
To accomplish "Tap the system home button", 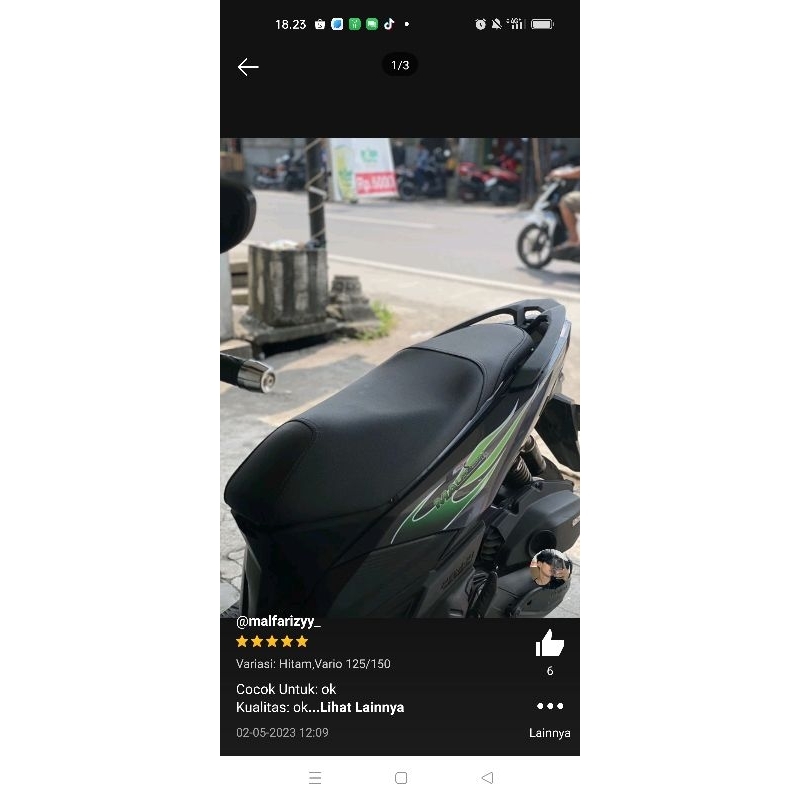I will [x=401, y=777].
